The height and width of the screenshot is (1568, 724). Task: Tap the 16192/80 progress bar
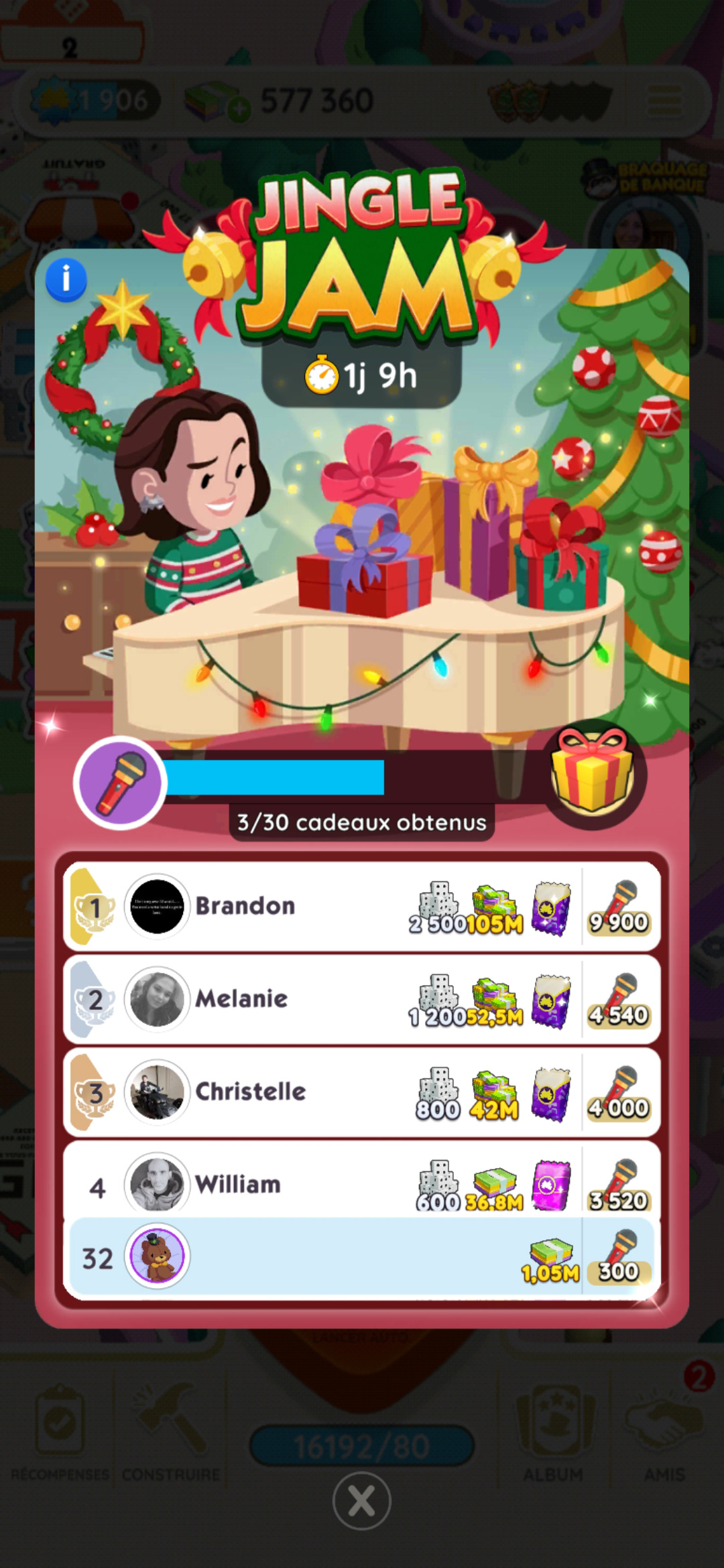point(361,1445)
